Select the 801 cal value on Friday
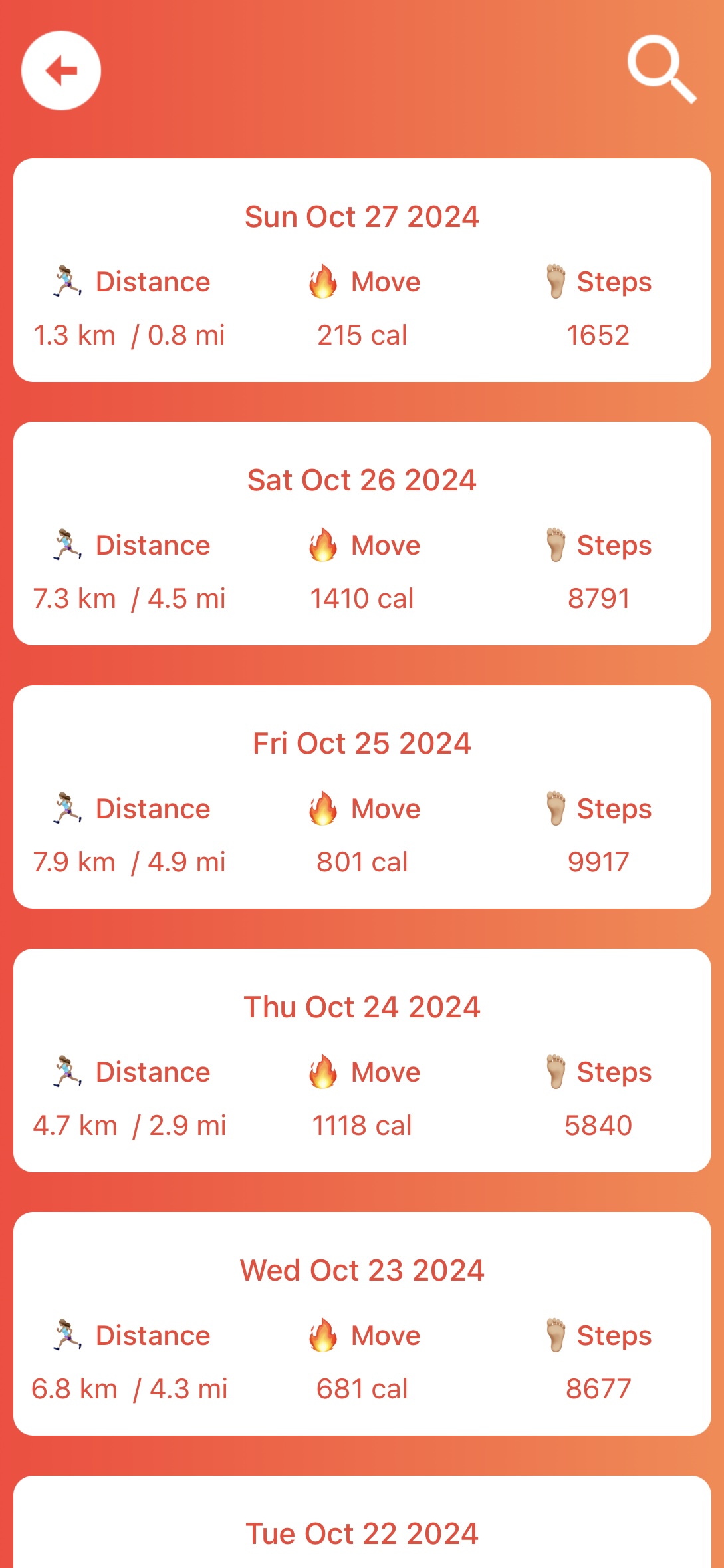 click(x=361, y=862)
